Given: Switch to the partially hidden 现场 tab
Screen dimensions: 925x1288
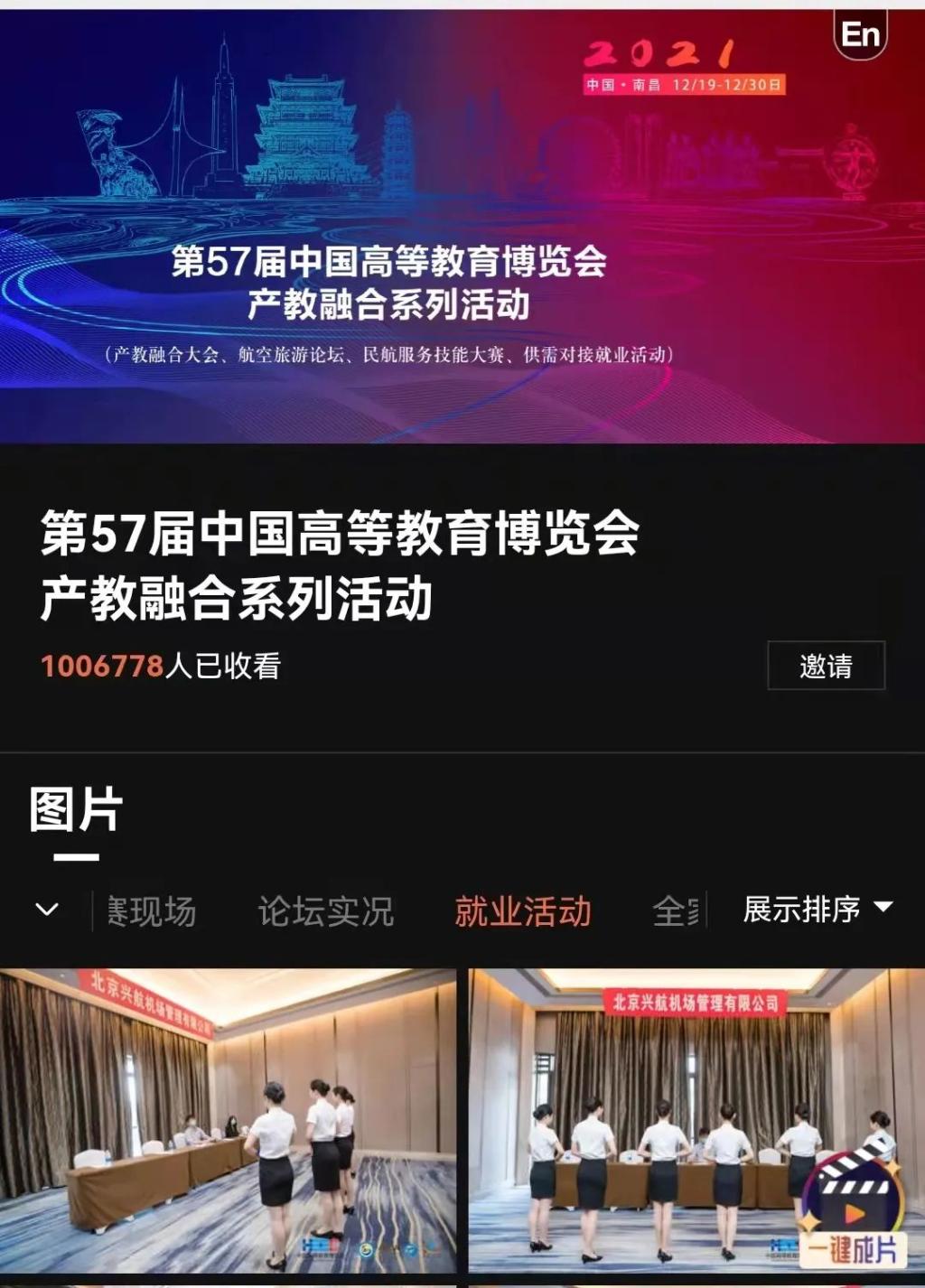Looking at the screenshot, I should pos(152,911).
